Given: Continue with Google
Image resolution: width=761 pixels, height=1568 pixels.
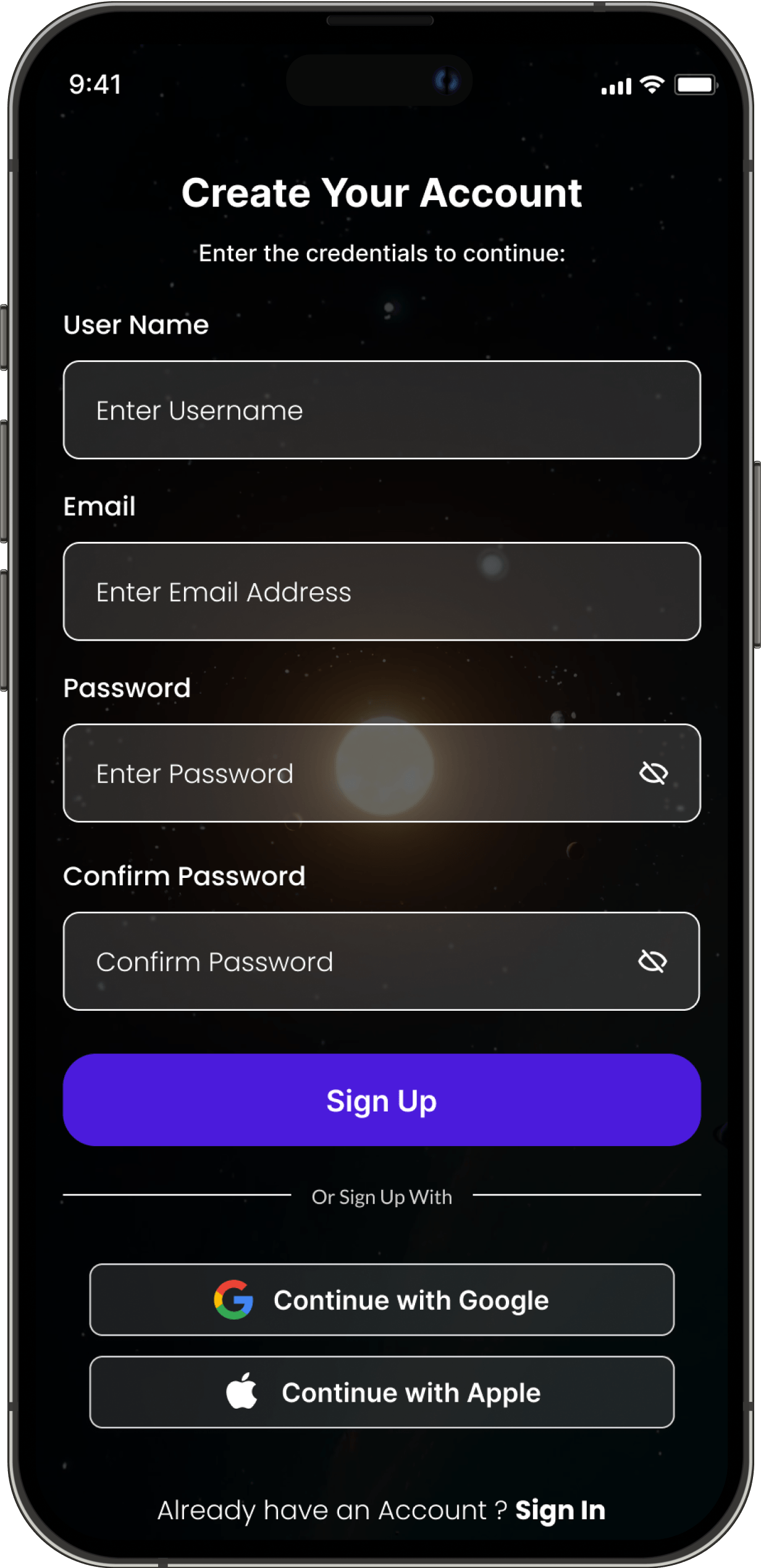Looking at the screenshot, I should tap(381, 1300).
